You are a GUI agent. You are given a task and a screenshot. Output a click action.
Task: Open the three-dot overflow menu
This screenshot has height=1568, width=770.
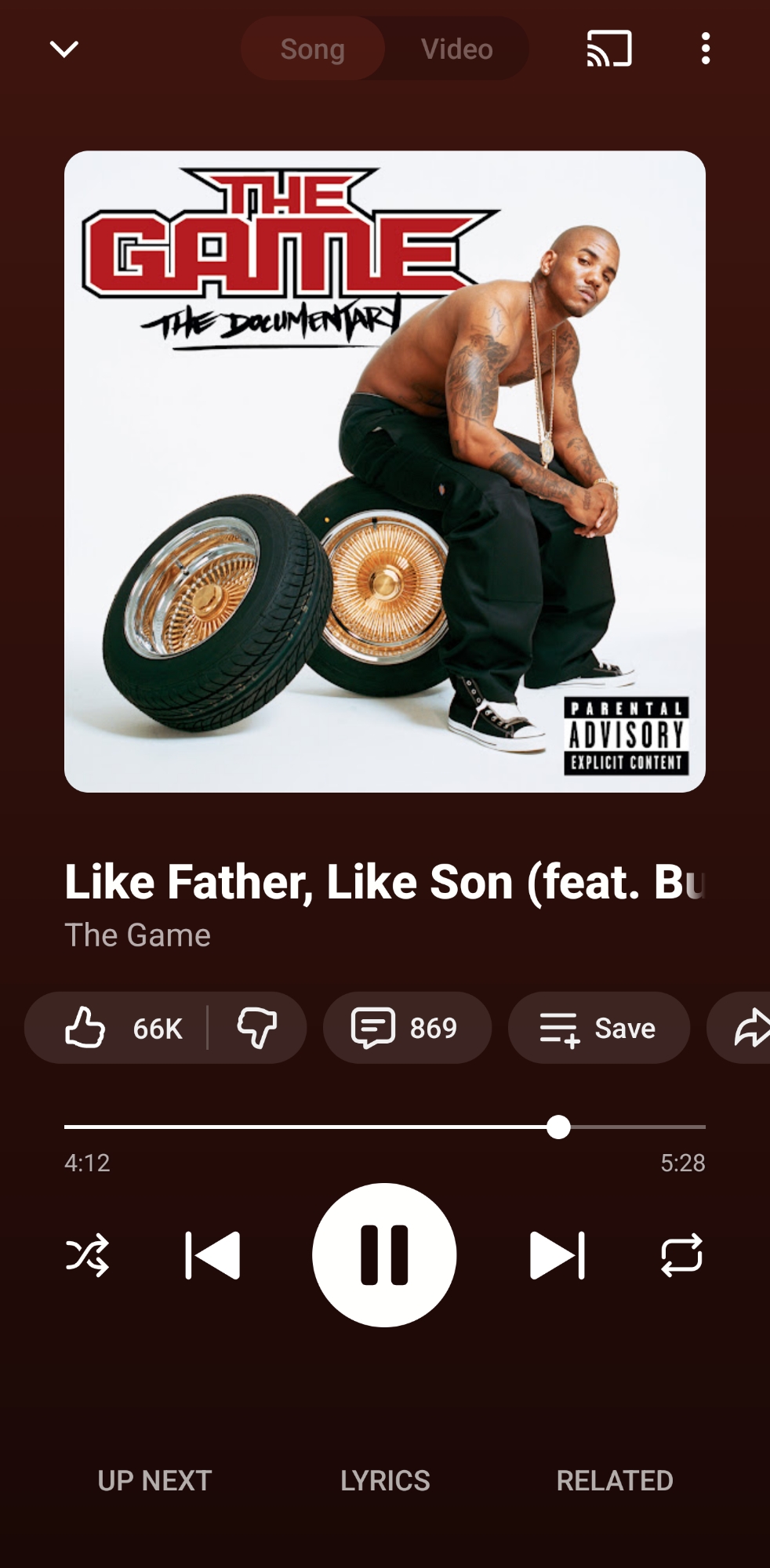tap(706, 49)
